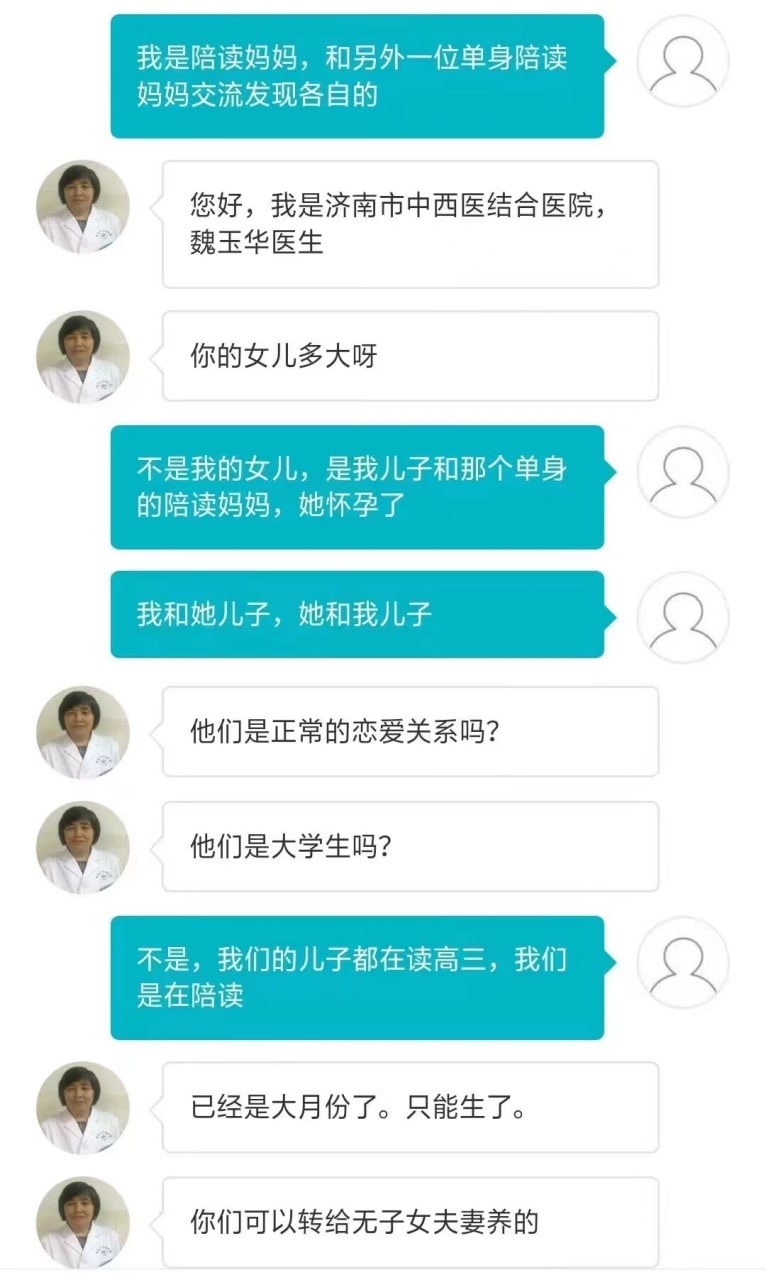The image size is (766, 1280).
Task: View doctor profile from avatar beside 他们是大学生吗？
Action: 83,848
